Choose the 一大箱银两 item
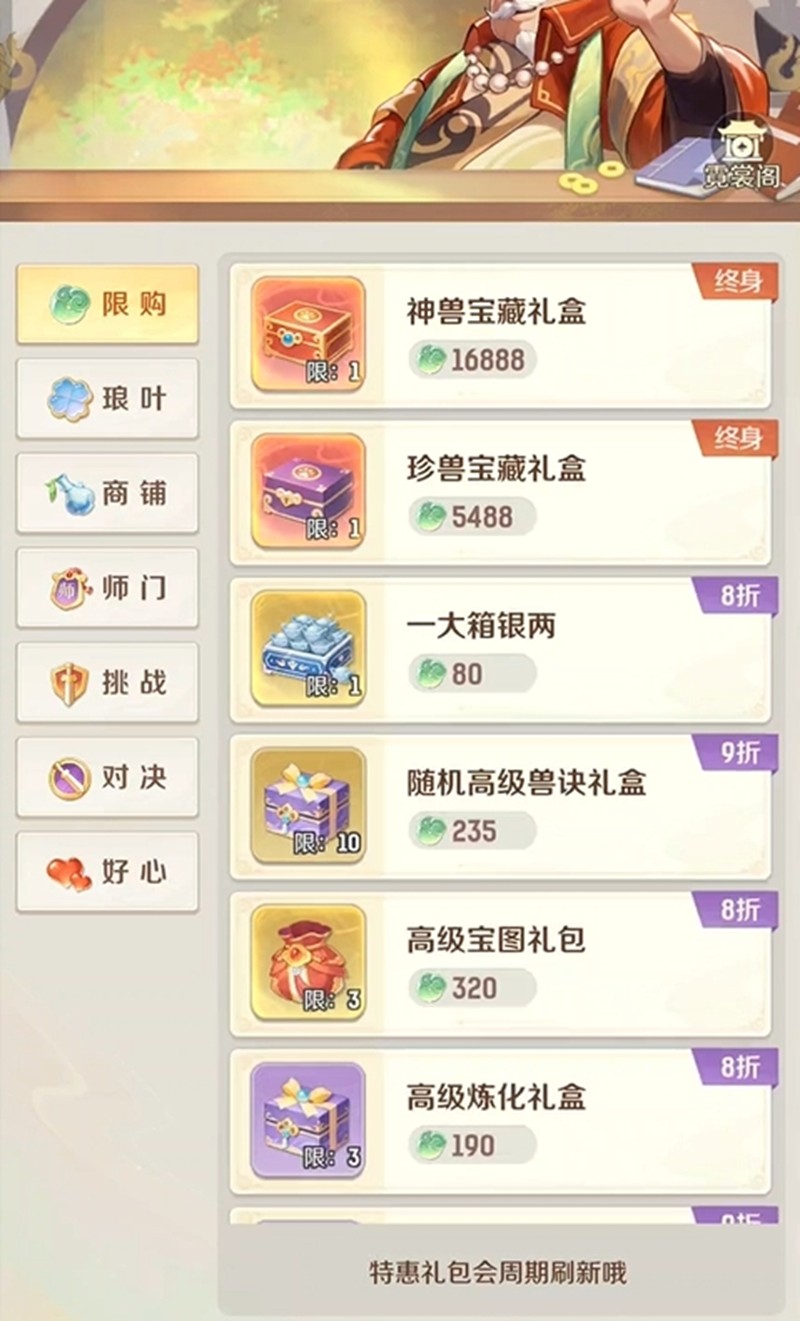This screenshot has width=800, height=1321. [500, 649]
